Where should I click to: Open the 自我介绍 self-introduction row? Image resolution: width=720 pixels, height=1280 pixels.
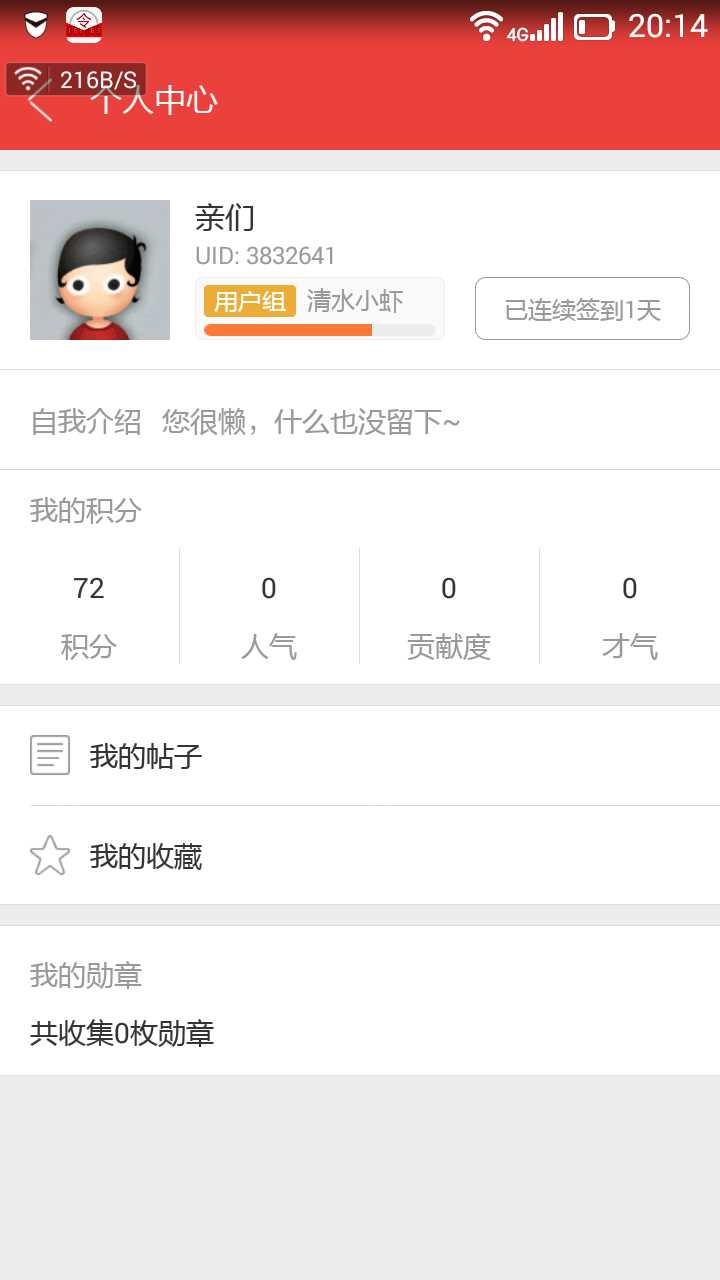[x=360, y=421]
